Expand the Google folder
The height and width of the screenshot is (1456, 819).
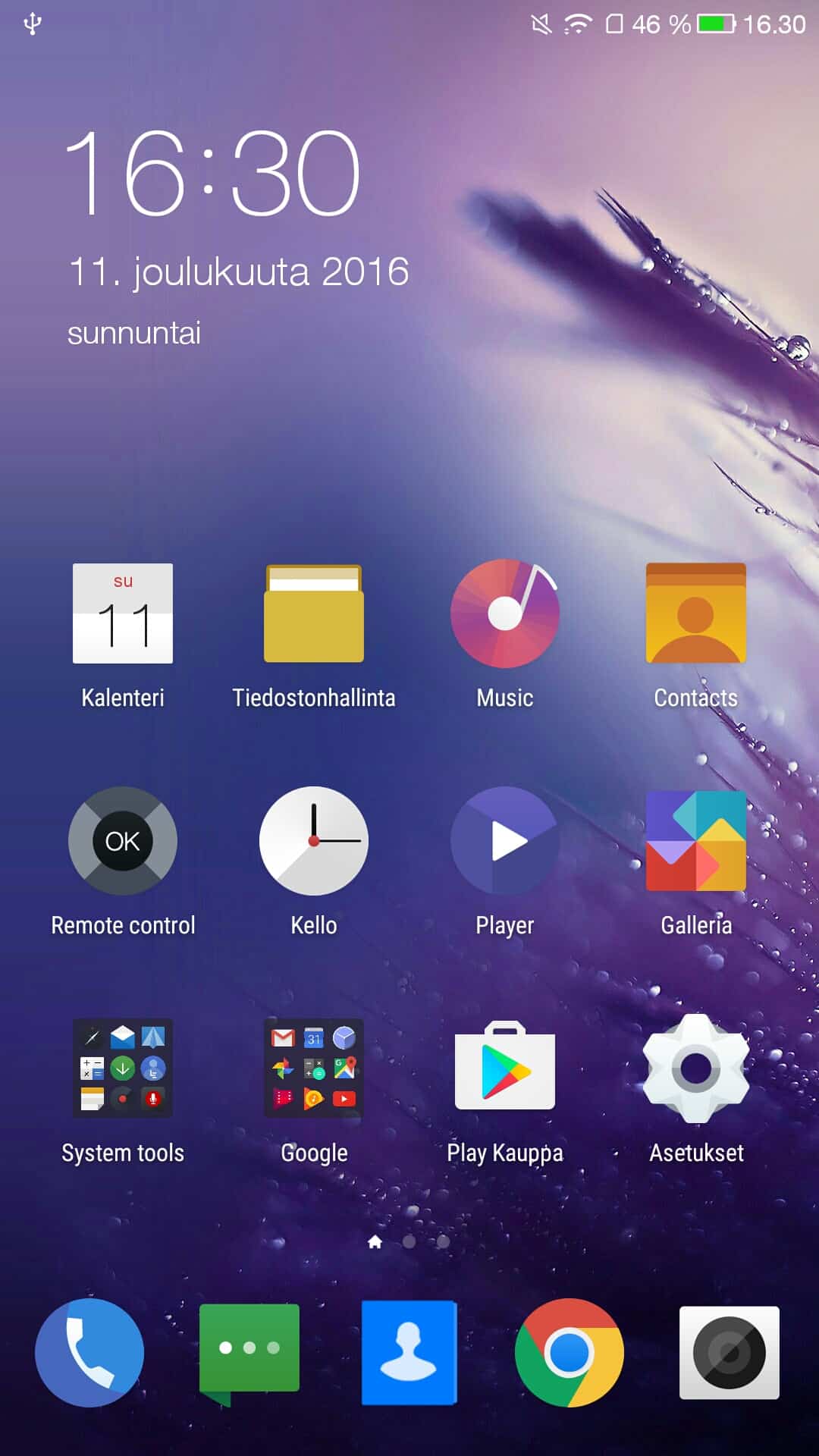point(314,1068)
